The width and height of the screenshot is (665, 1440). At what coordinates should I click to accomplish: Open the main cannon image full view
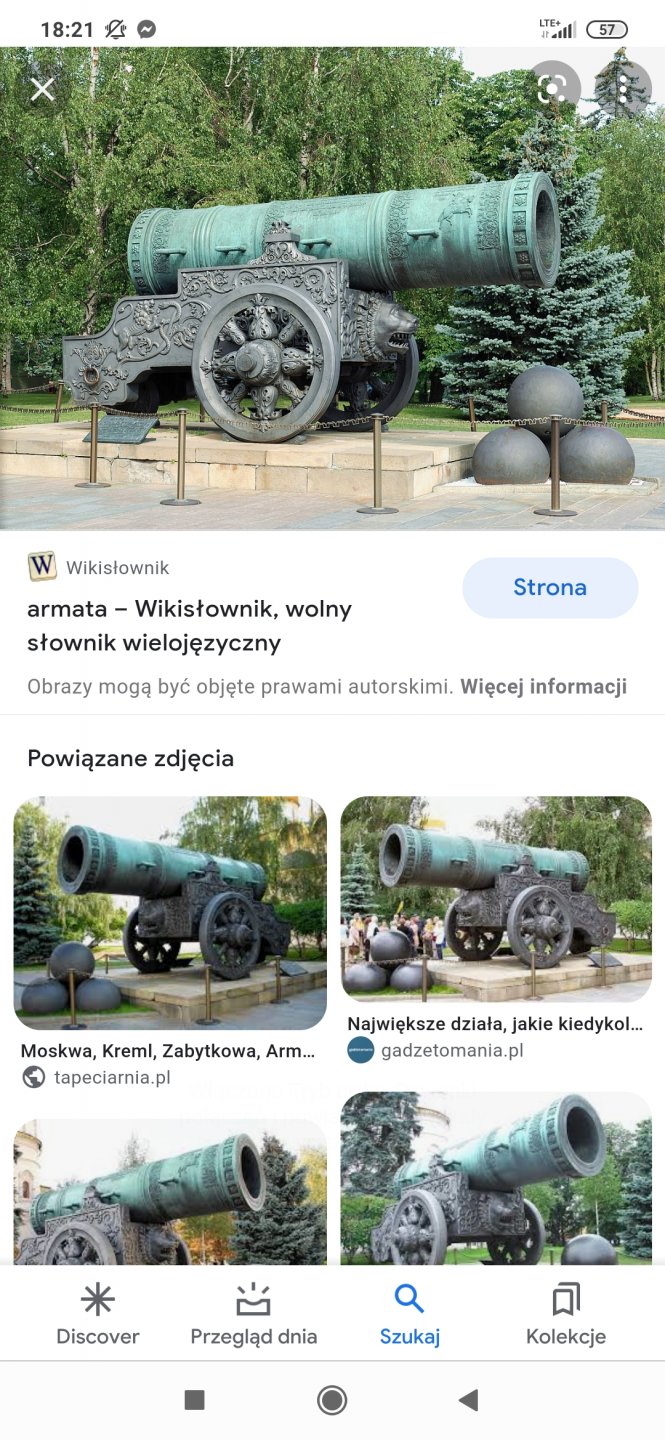click(x=332, y=300)
